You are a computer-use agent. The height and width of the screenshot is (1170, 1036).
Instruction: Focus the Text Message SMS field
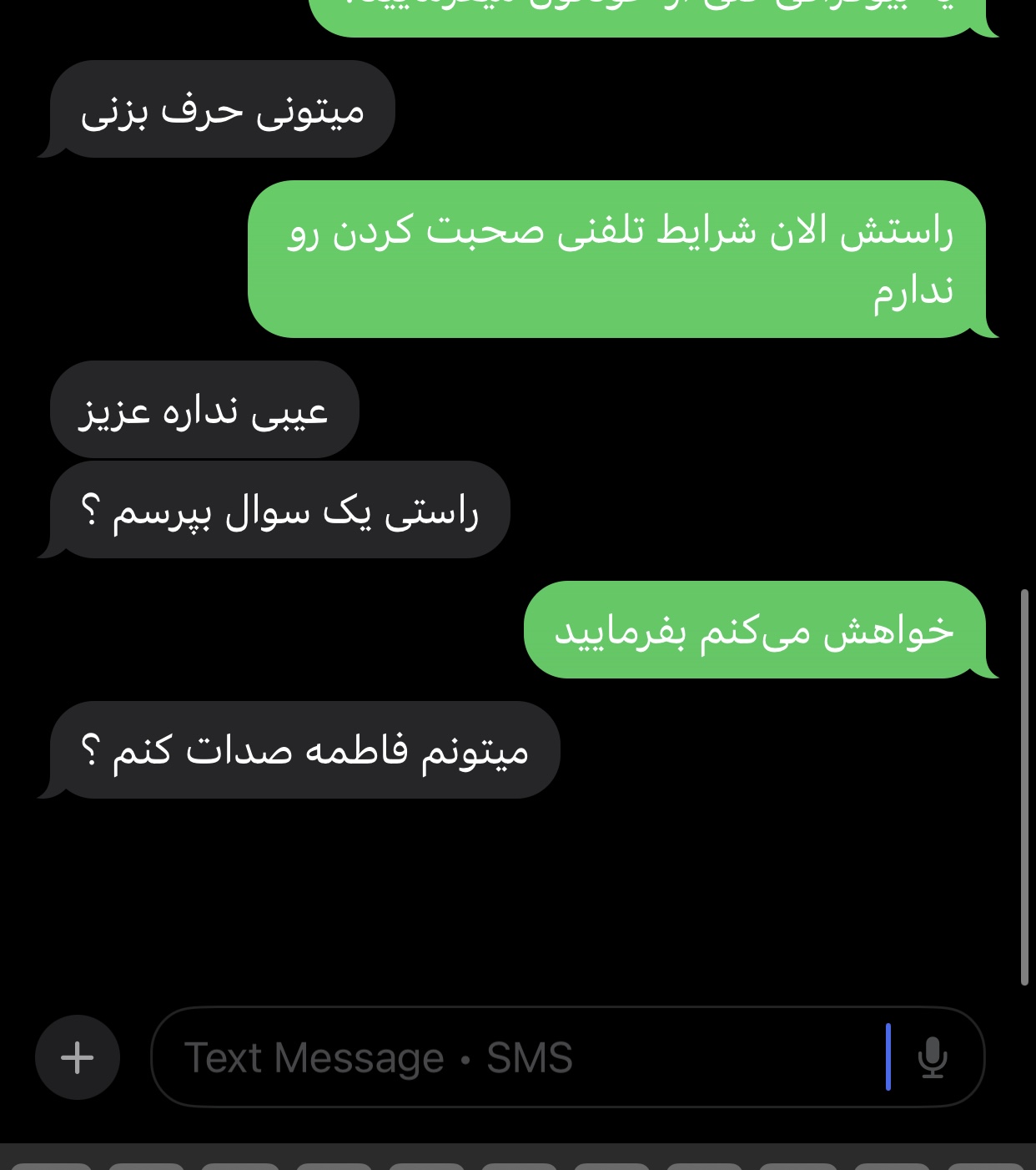(x=517, y=1057)
